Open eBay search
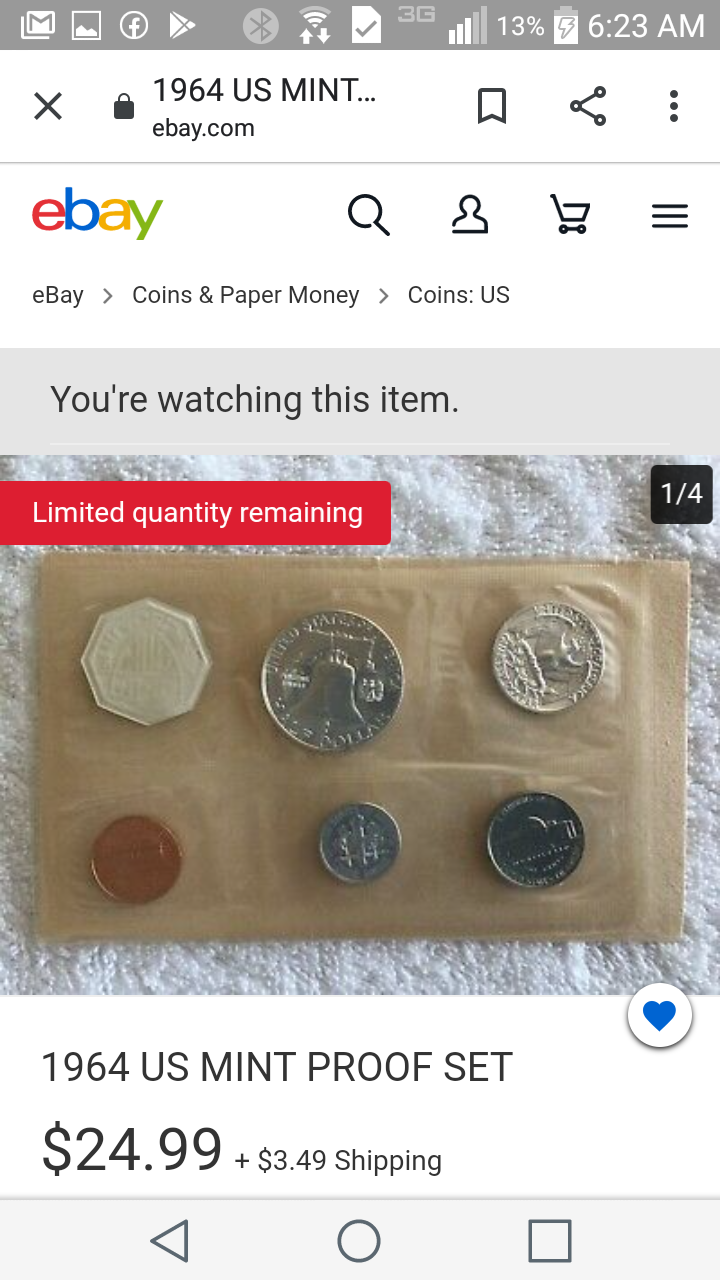The image size is (720, 1280). point(368,215)
